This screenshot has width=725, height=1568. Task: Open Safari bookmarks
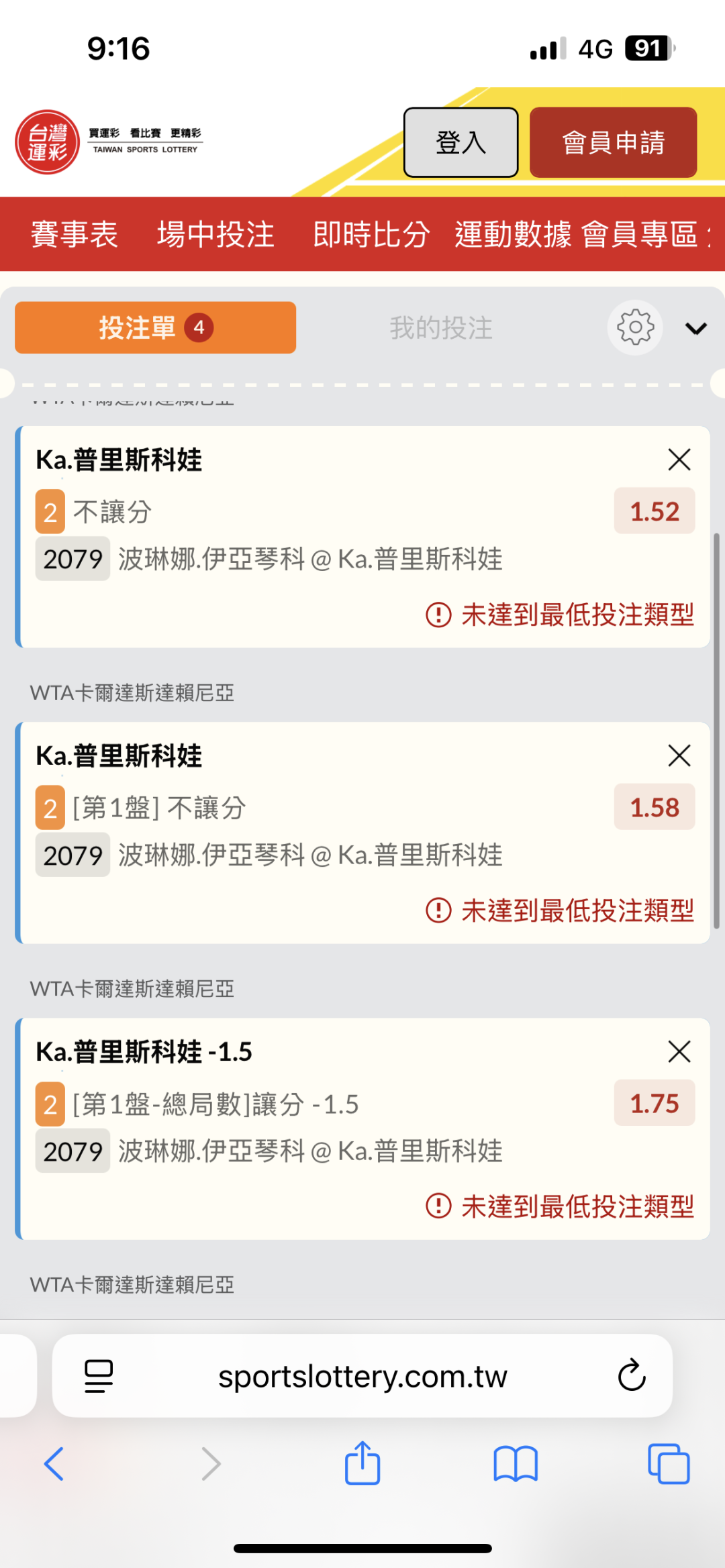(x=516, y=1464)
